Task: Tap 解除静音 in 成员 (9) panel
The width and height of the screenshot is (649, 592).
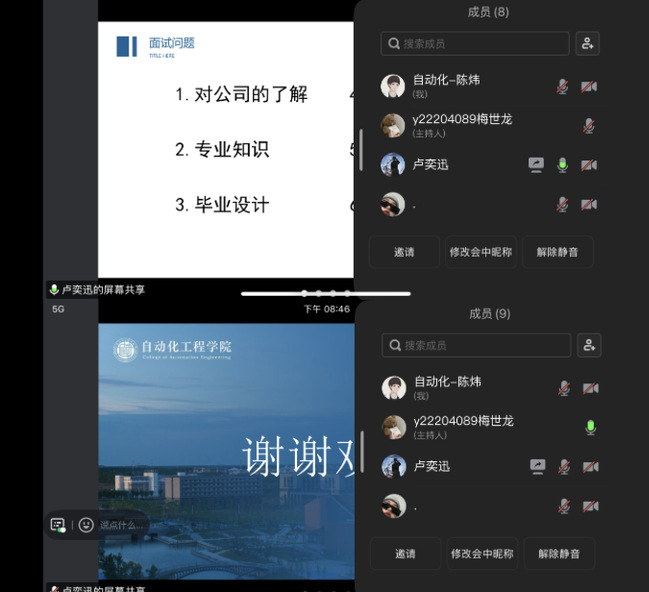Action: click(559, 554)
